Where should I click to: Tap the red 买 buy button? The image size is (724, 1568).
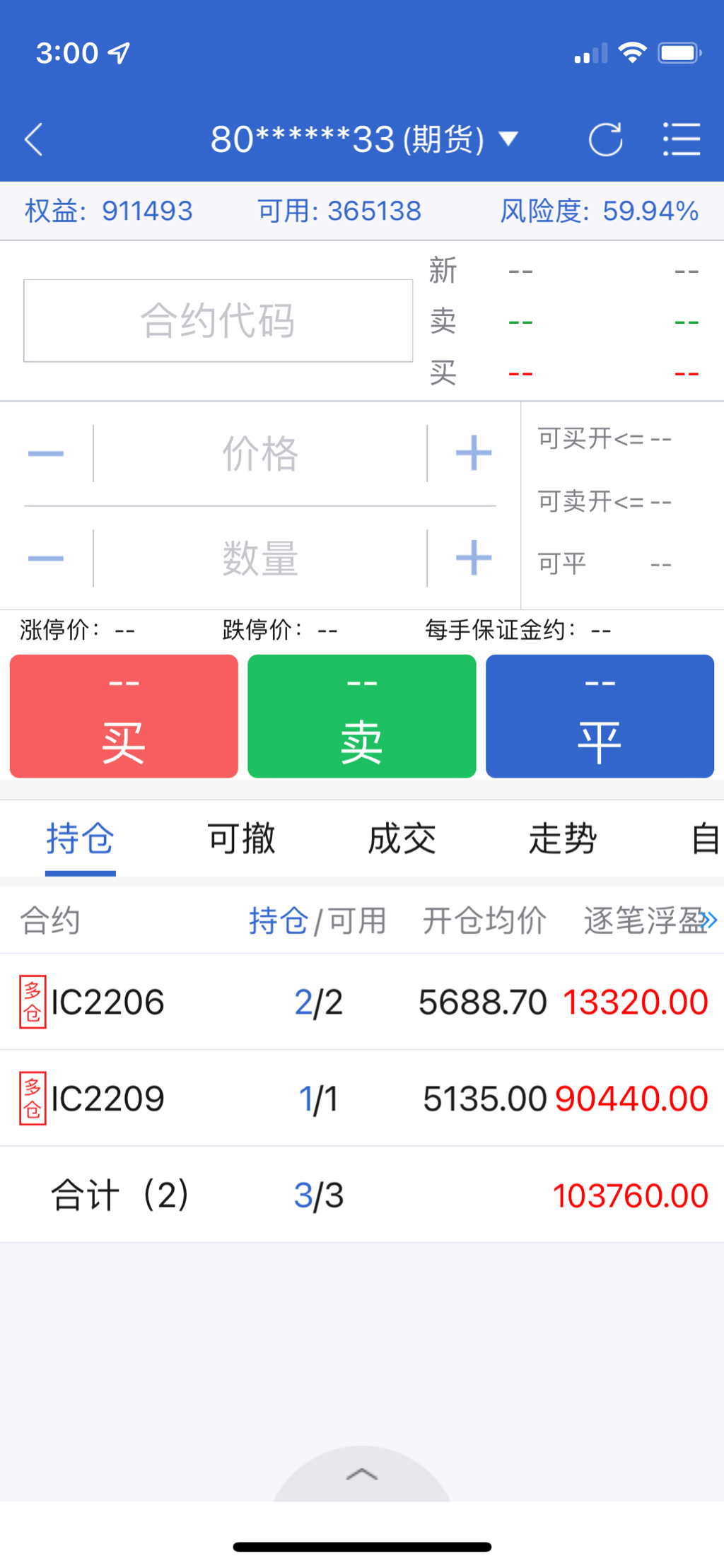coord(124,716)
